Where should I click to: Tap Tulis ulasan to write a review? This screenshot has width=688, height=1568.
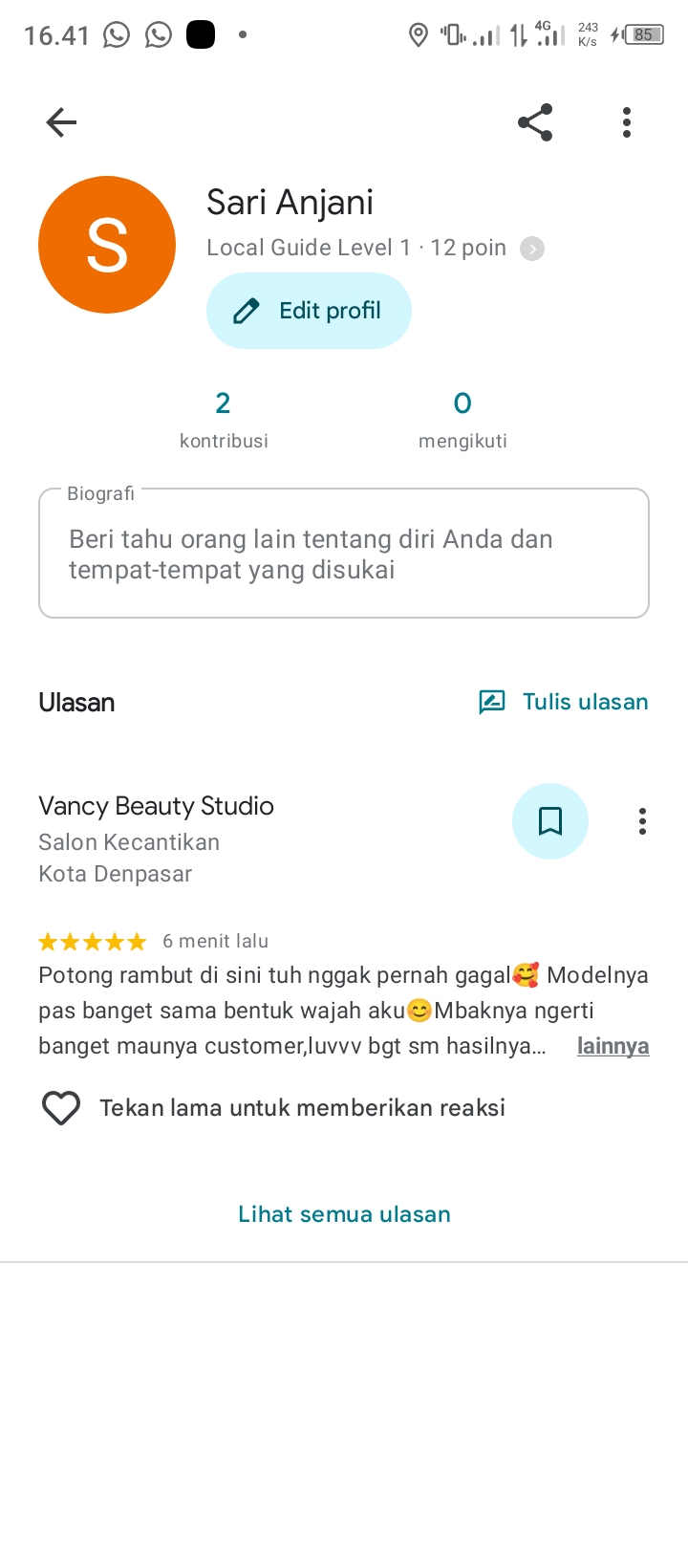click(x=564, y=702)
